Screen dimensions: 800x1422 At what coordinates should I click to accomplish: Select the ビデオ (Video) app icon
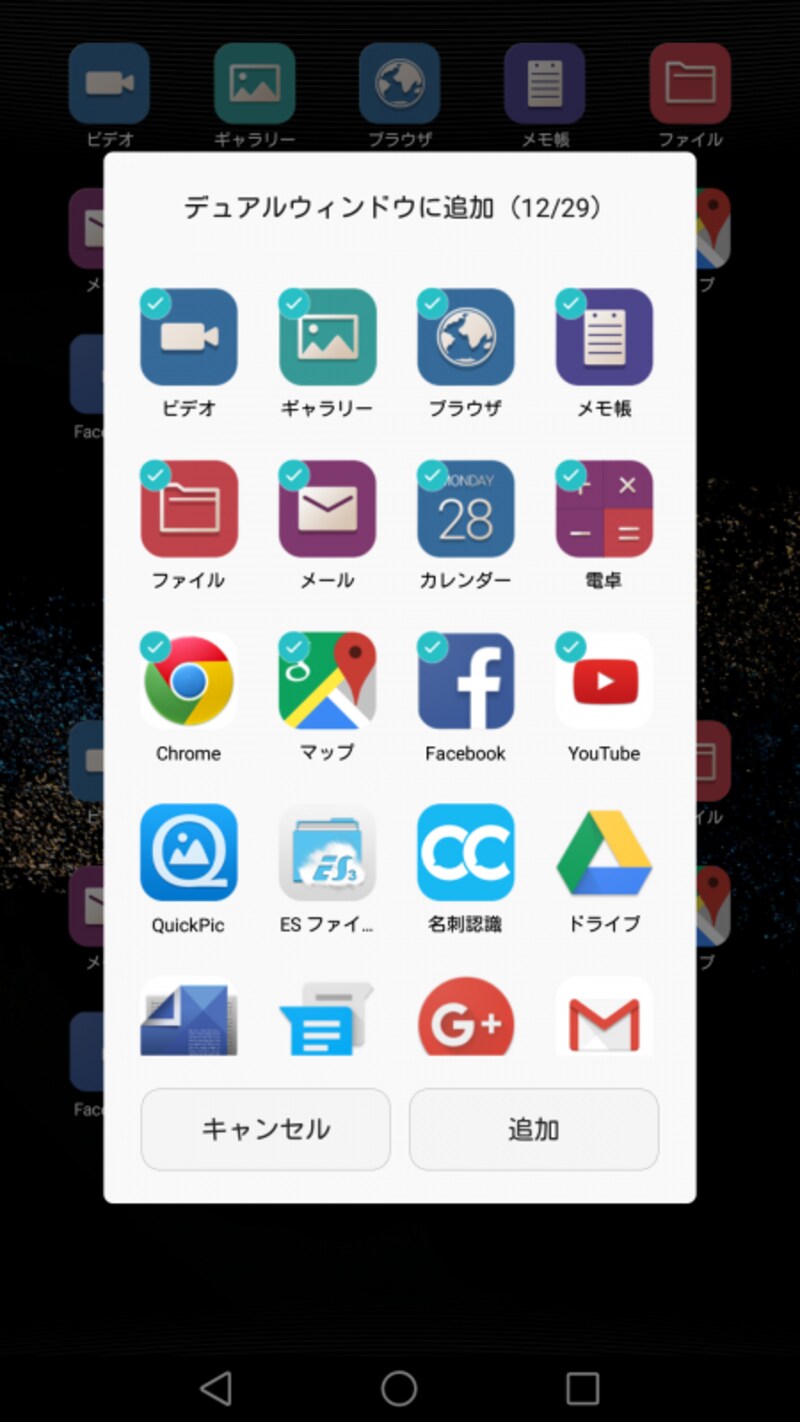[188, 337]
